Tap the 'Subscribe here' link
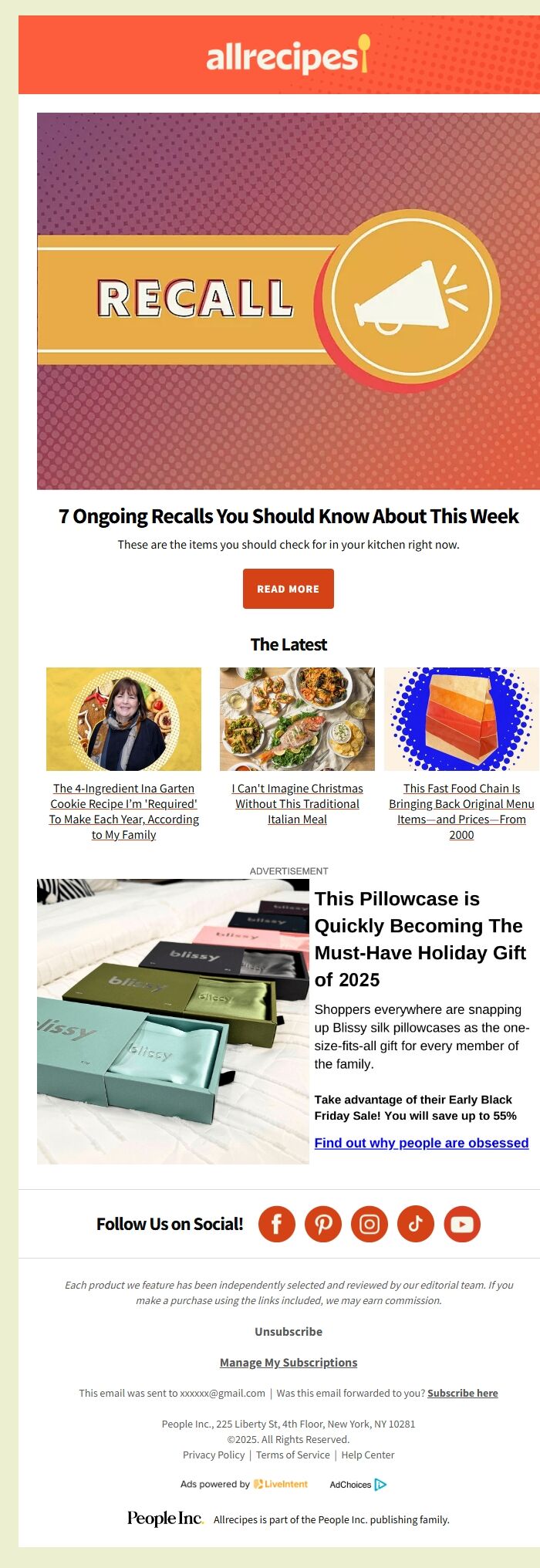This screenshot has height=1568, width=540. click(462, 1393)
